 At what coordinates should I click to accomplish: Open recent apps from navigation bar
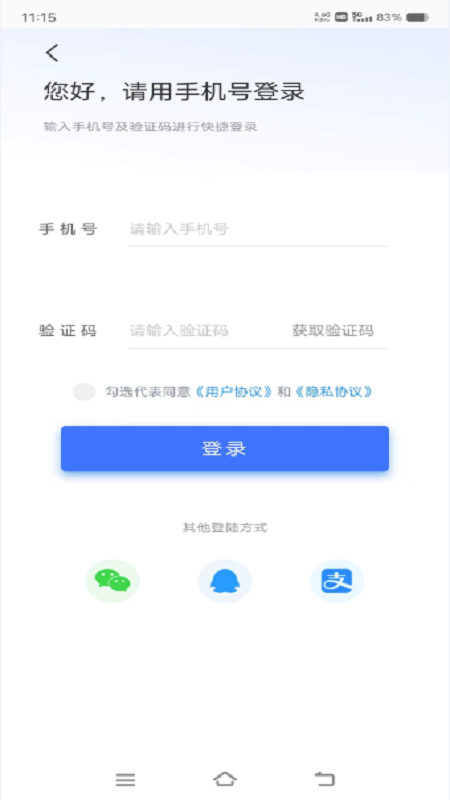point(126,780)
